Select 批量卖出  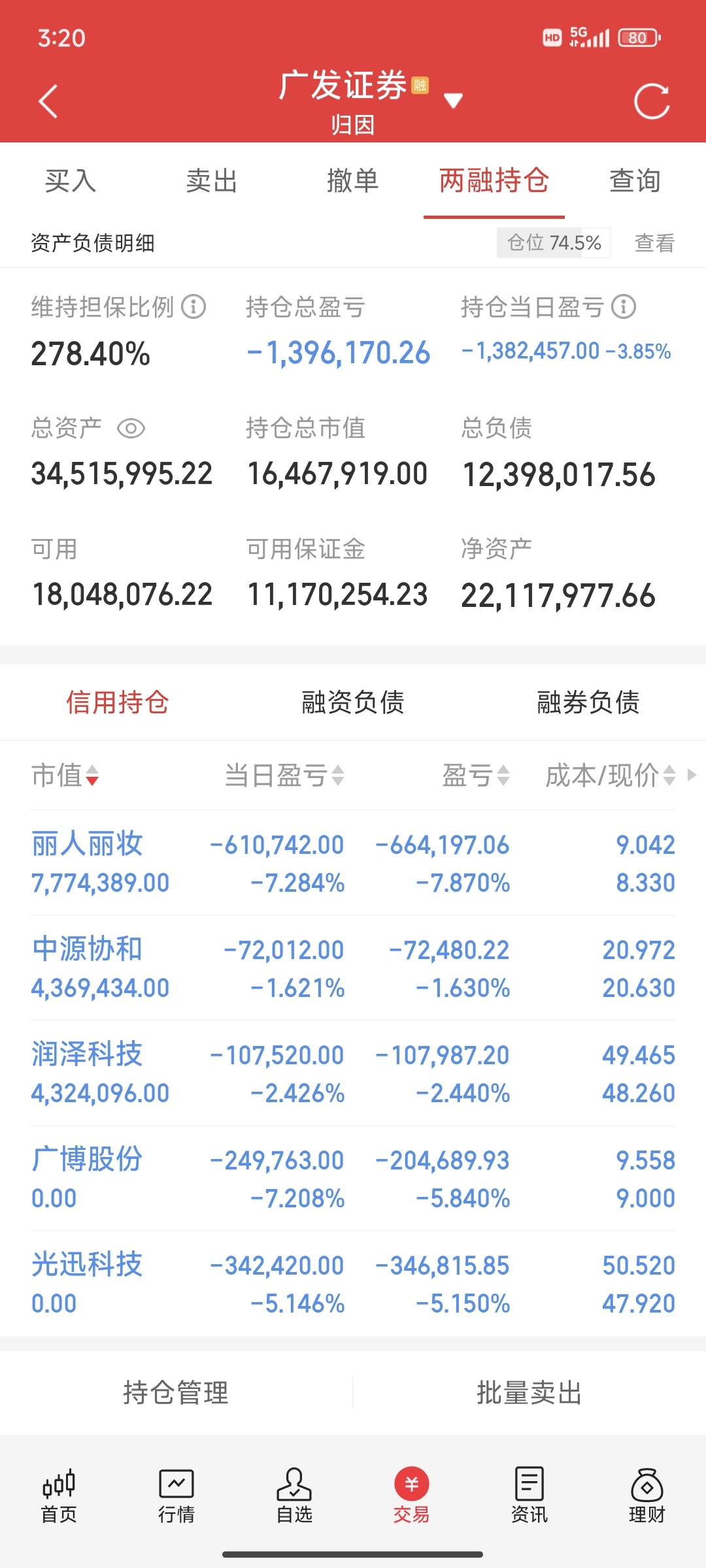point(529,1392)
